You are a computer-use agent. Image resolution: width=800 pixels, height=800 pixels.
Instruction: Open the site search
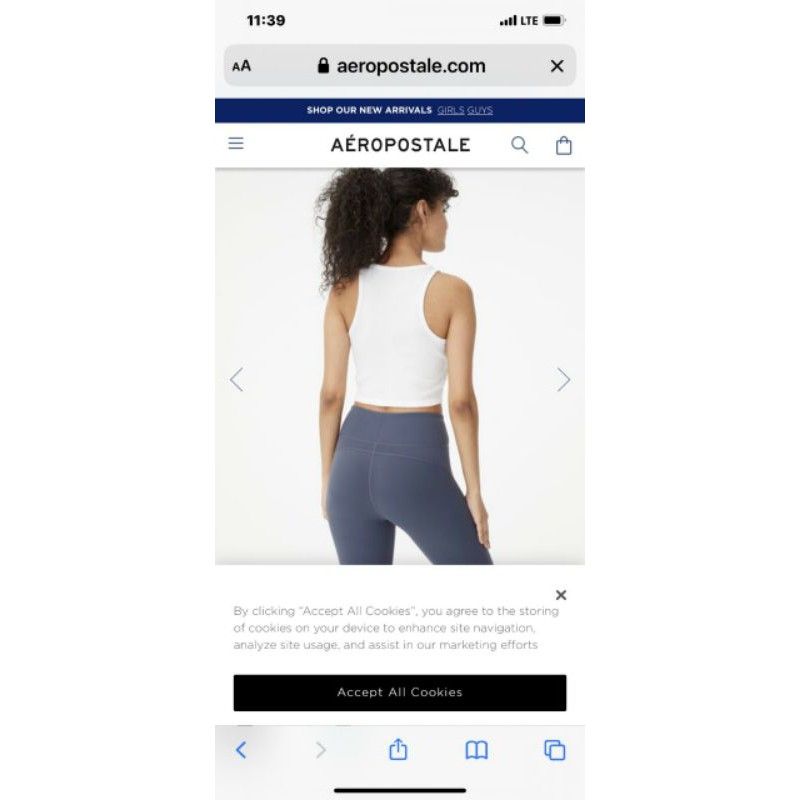(x=520, y=145)
